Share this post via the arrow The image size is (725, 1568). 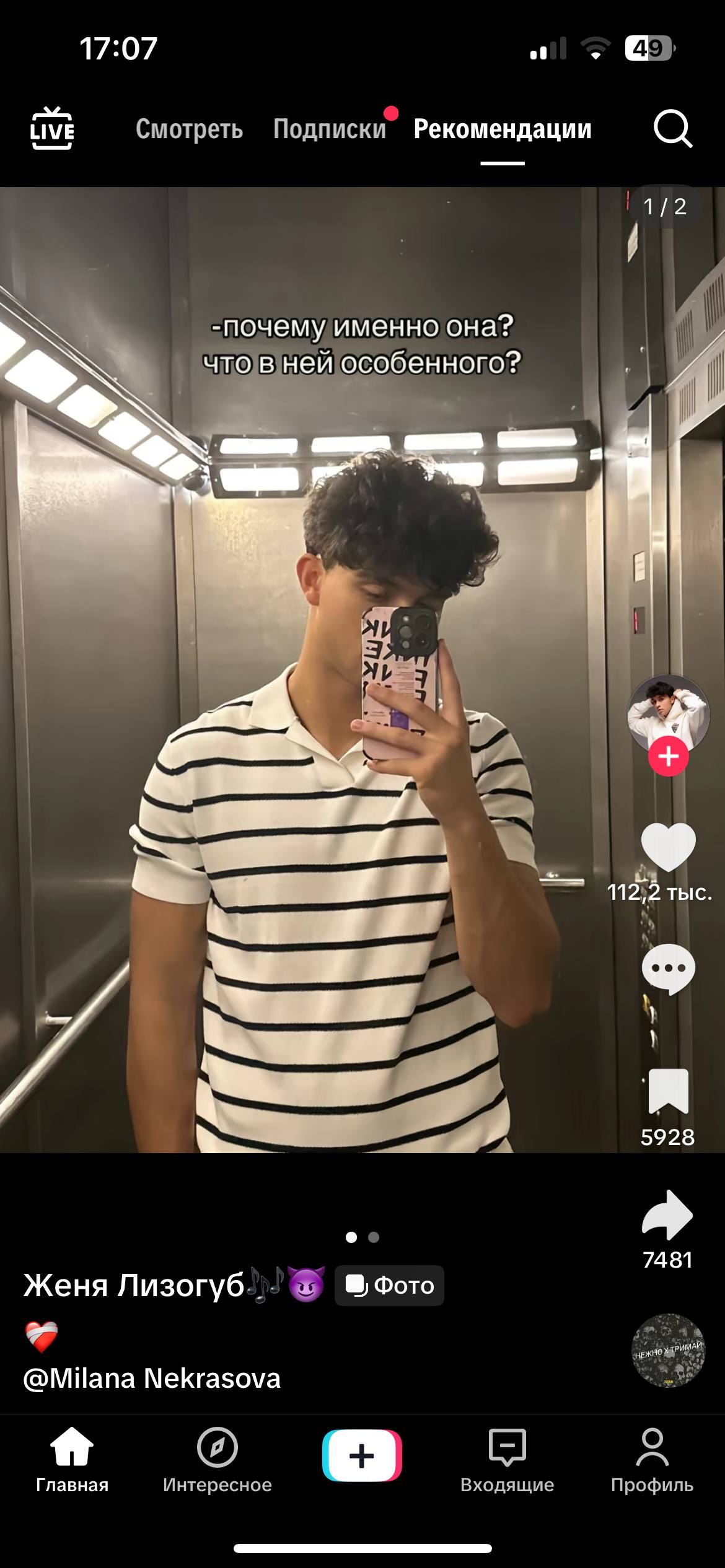(x=667, y=1215)
